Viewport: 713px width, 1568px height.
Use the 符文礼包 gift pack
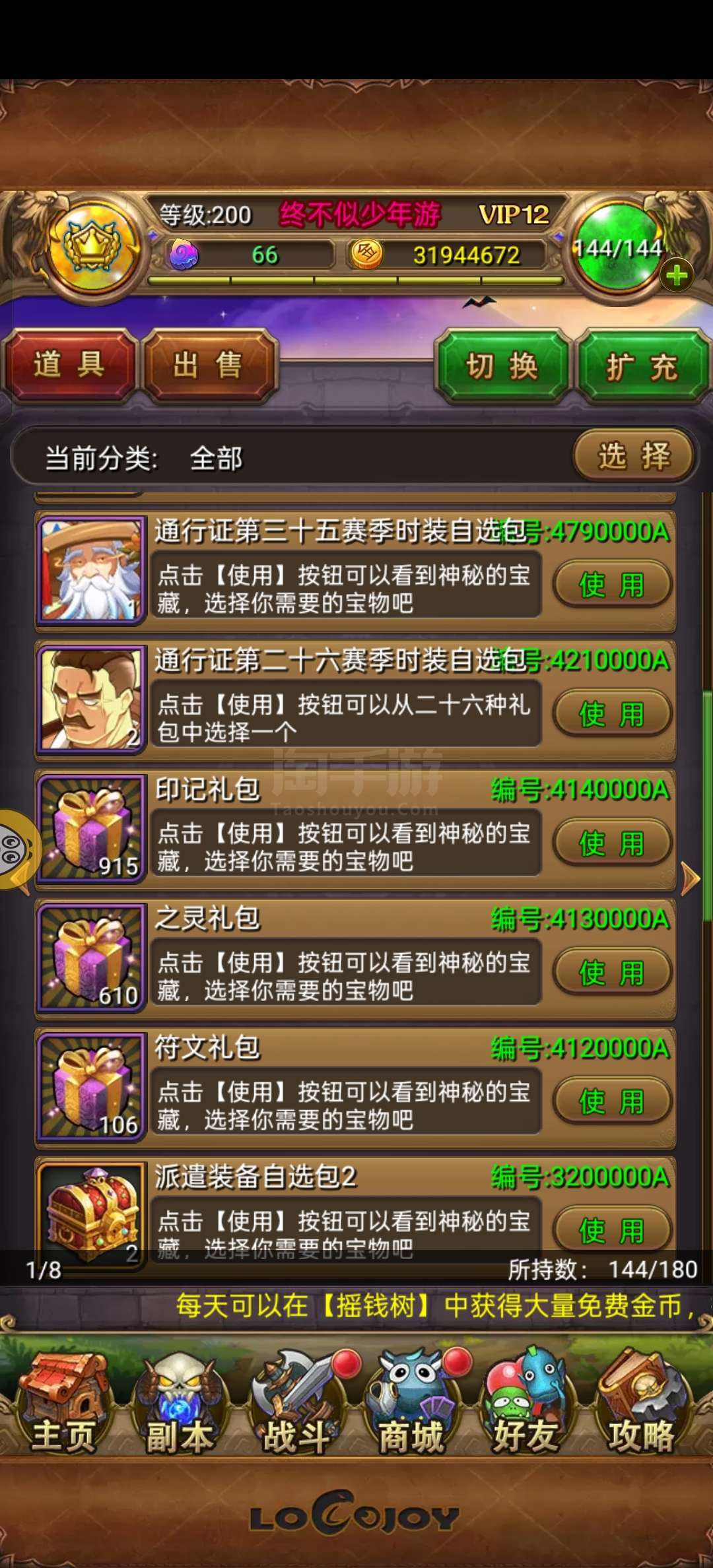click(x=612, y=1101)
